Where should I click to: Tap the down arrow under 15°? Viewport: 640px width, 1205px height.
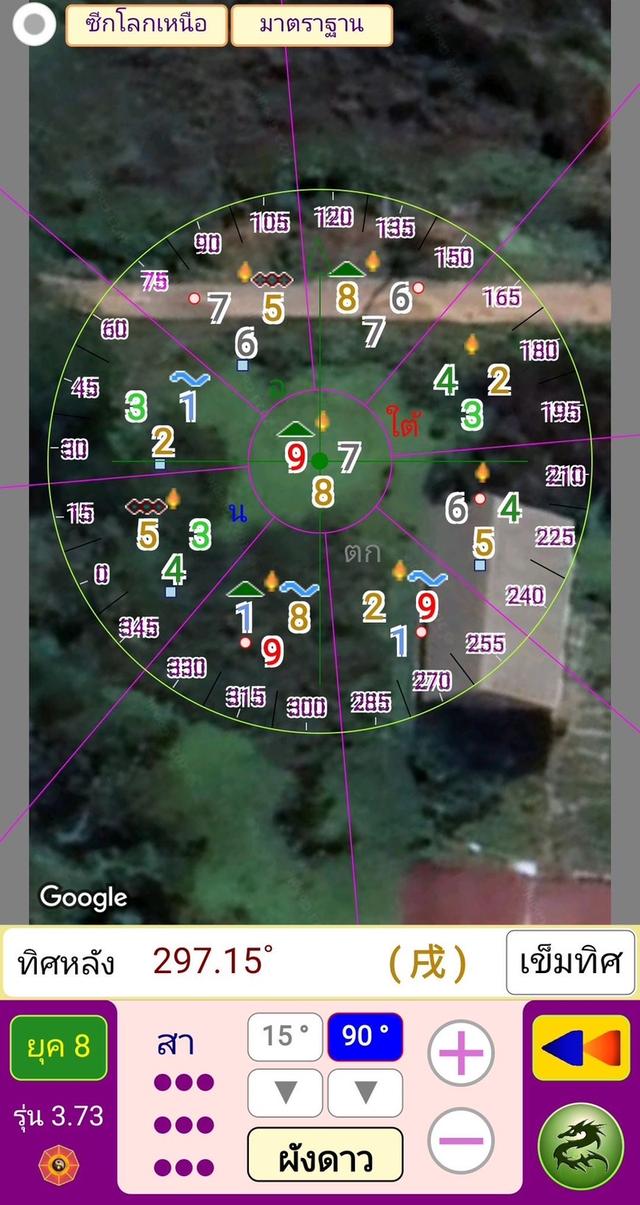285,1092
